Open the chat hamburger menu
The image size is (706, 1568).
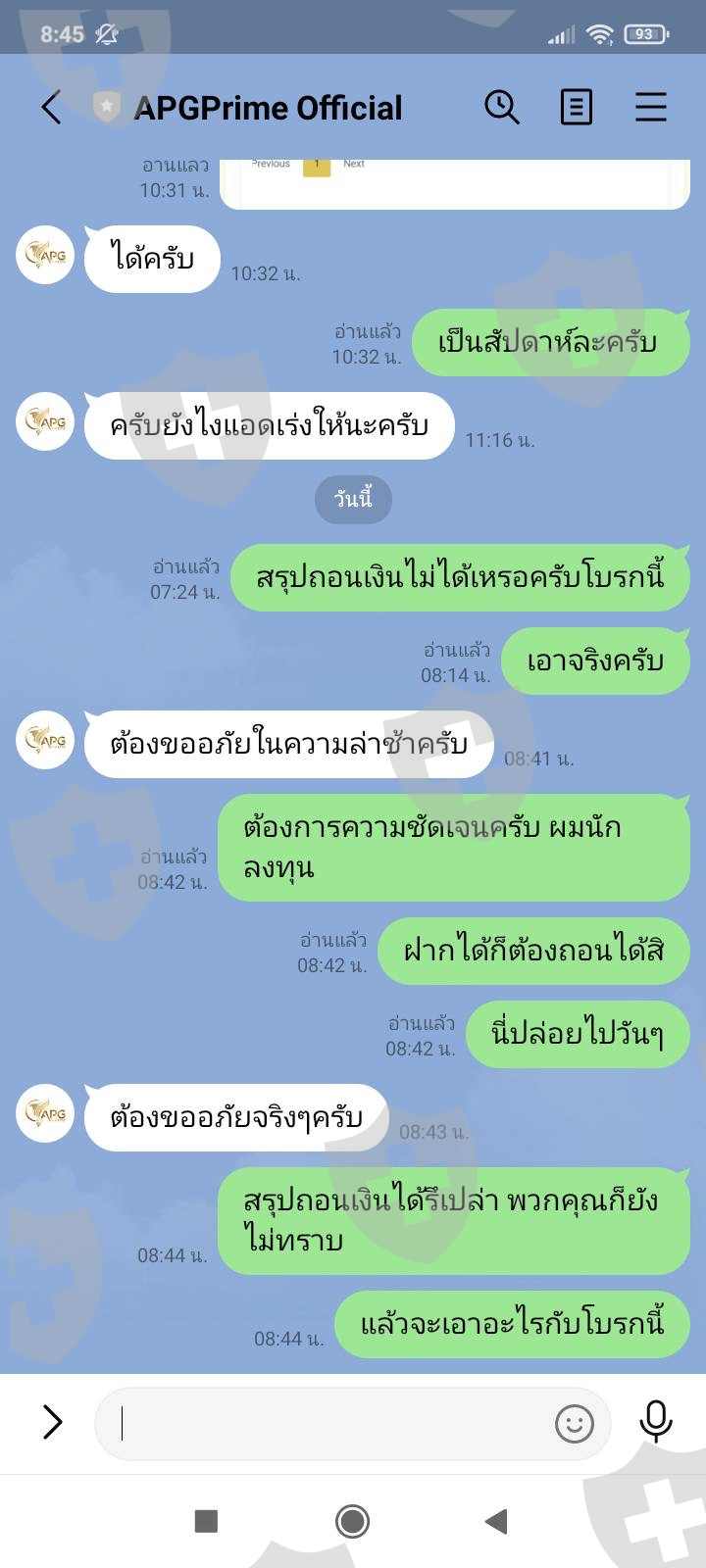(x=651, y=108)
